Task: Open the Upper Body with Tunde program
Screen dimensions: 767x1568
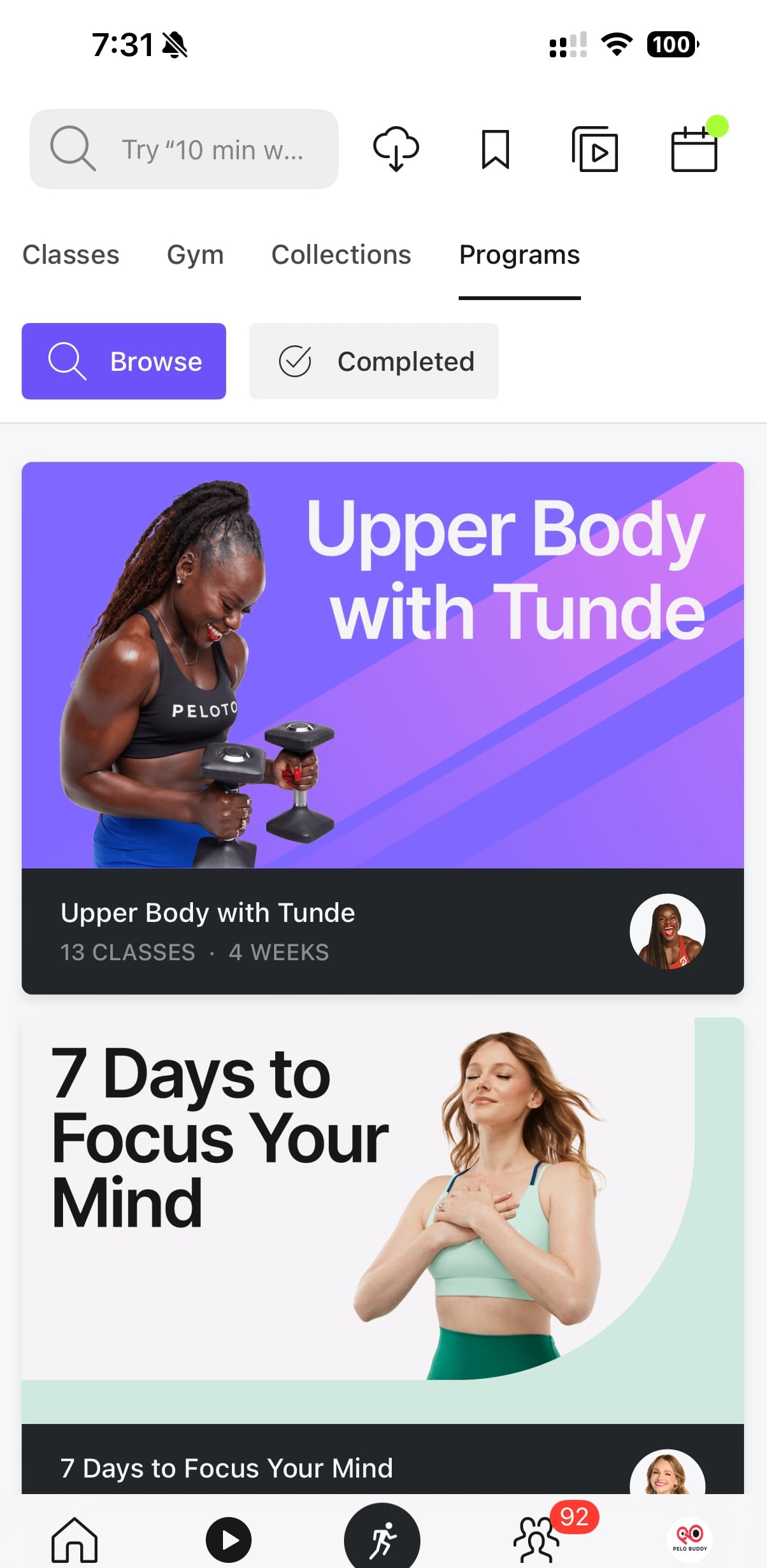Action: pos(382,726)
